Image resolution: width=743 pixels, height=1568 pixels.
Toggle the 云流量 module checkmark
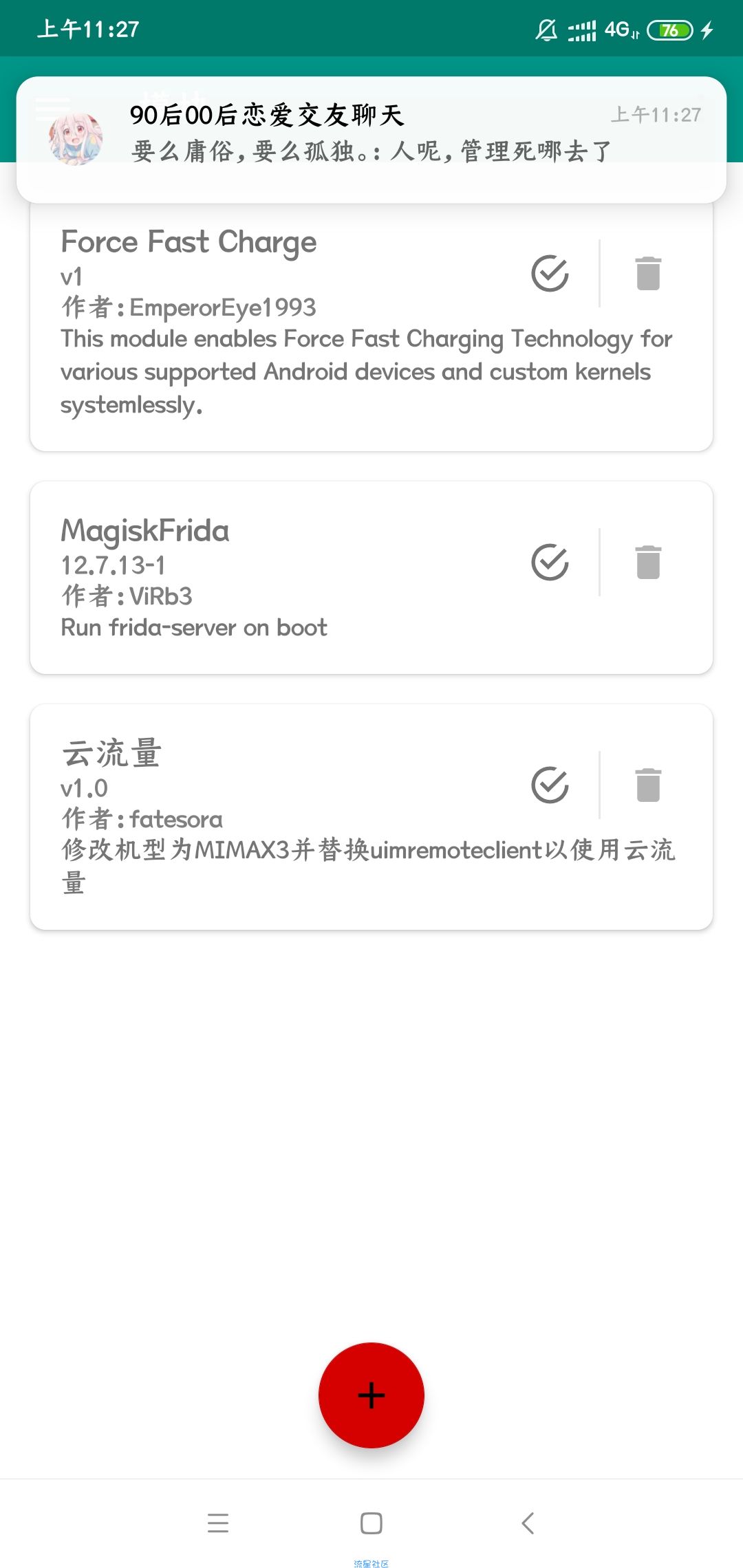[550, 785]
